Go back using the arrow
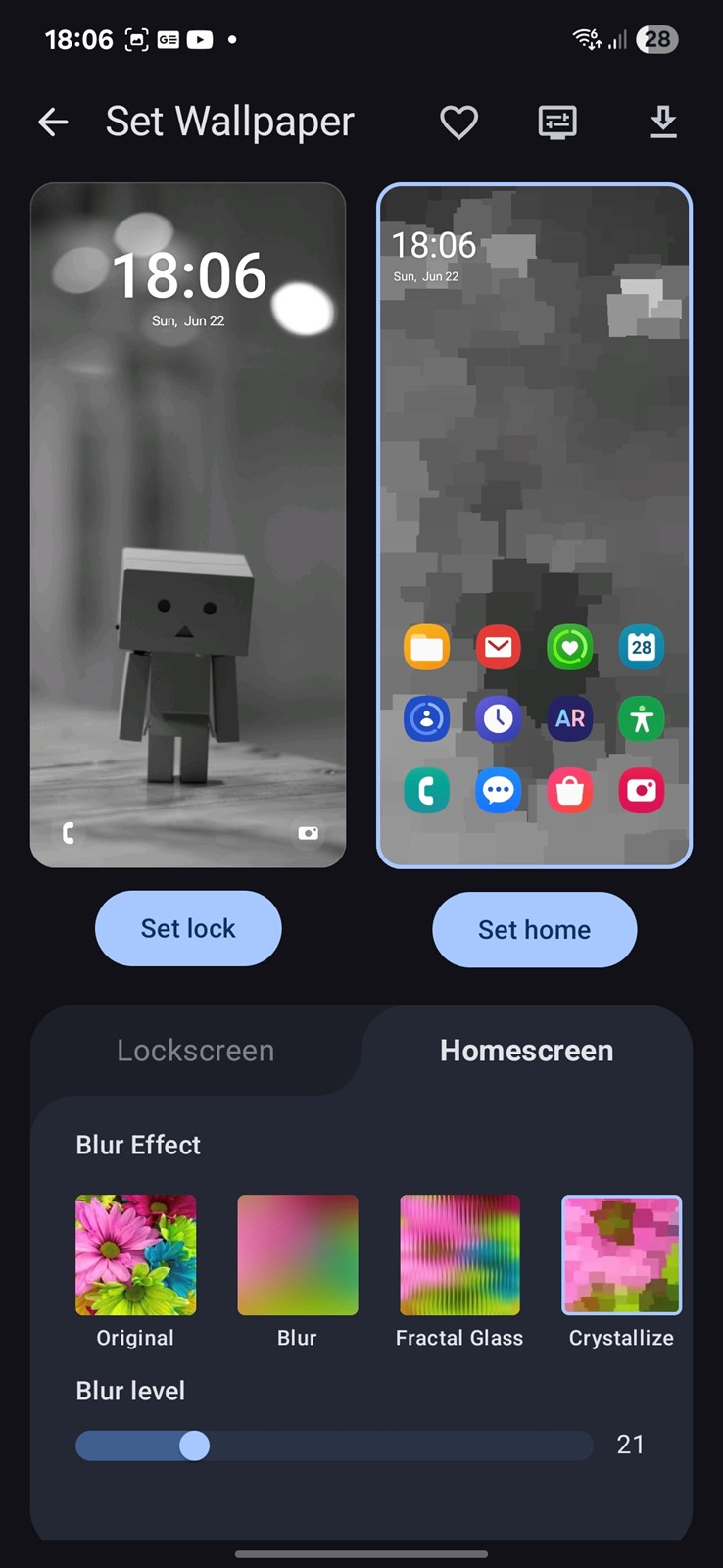This screenshot has width=723, height=1568. (x=53, y=122)
